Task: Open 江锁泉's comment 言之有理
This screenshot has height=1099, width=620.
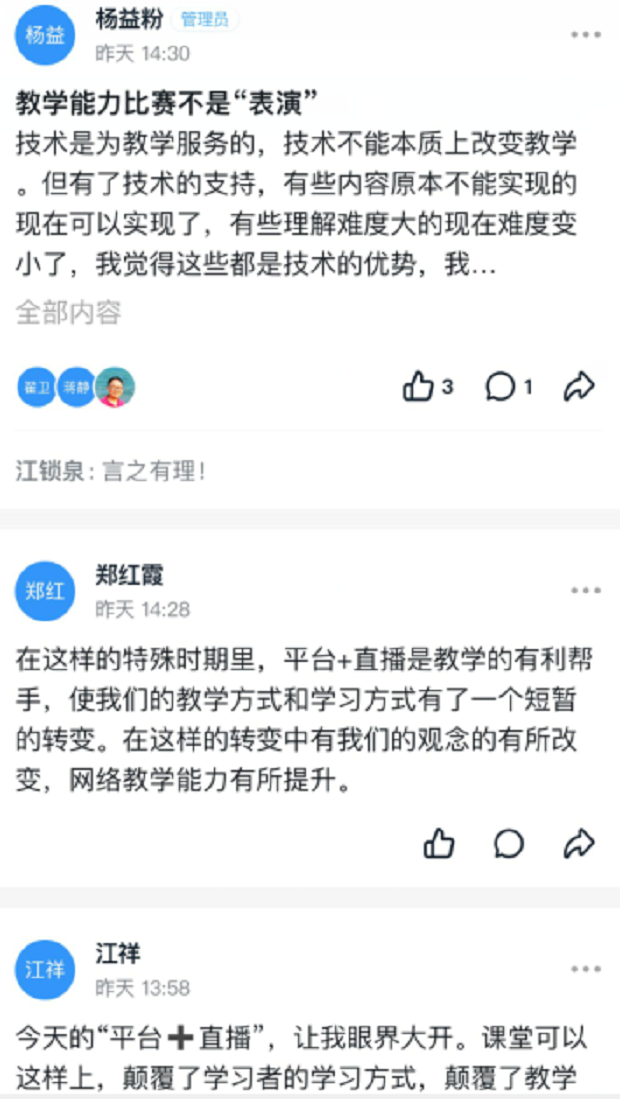Action: [111, 470]
